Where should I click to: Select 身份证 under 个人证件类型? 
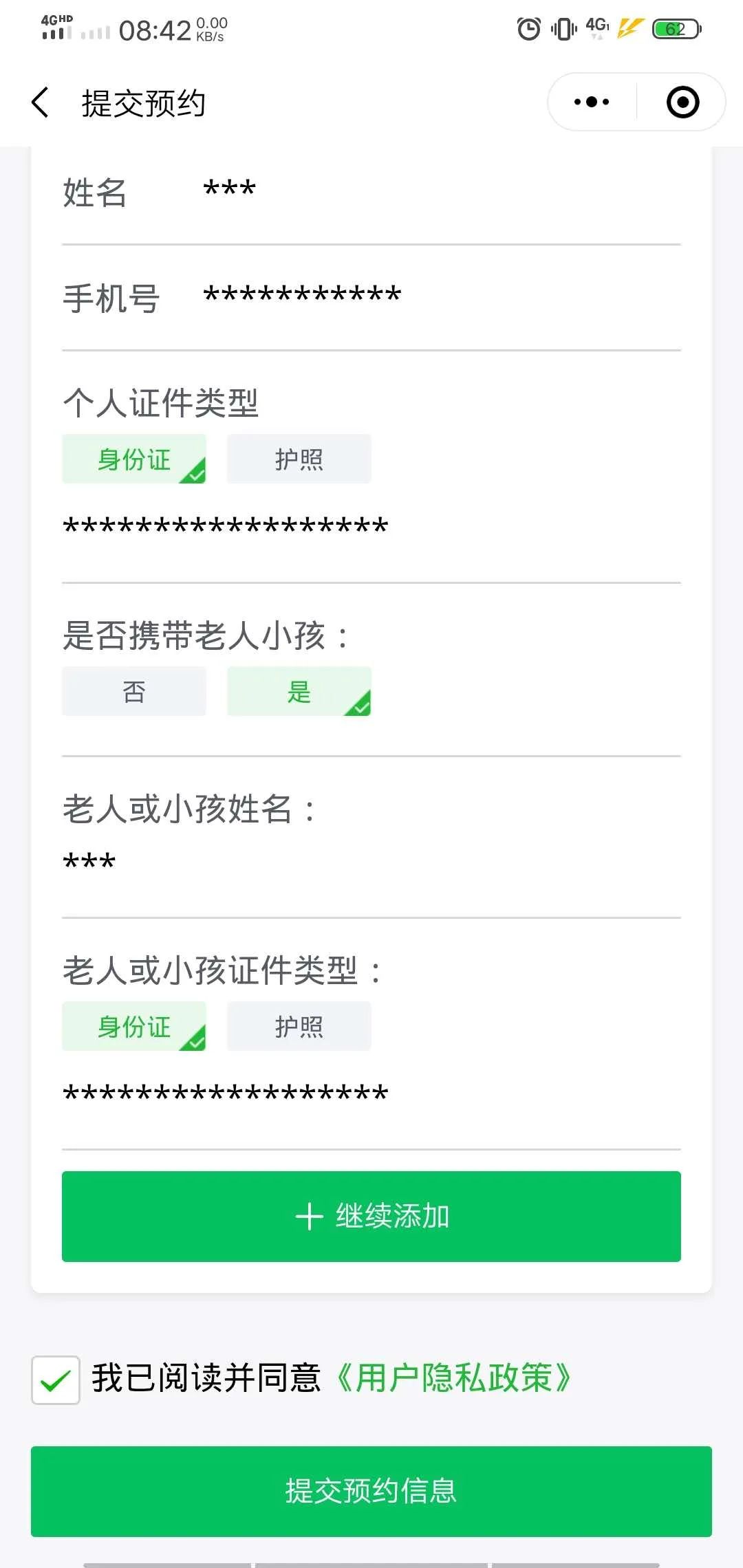tap(134, 459)
